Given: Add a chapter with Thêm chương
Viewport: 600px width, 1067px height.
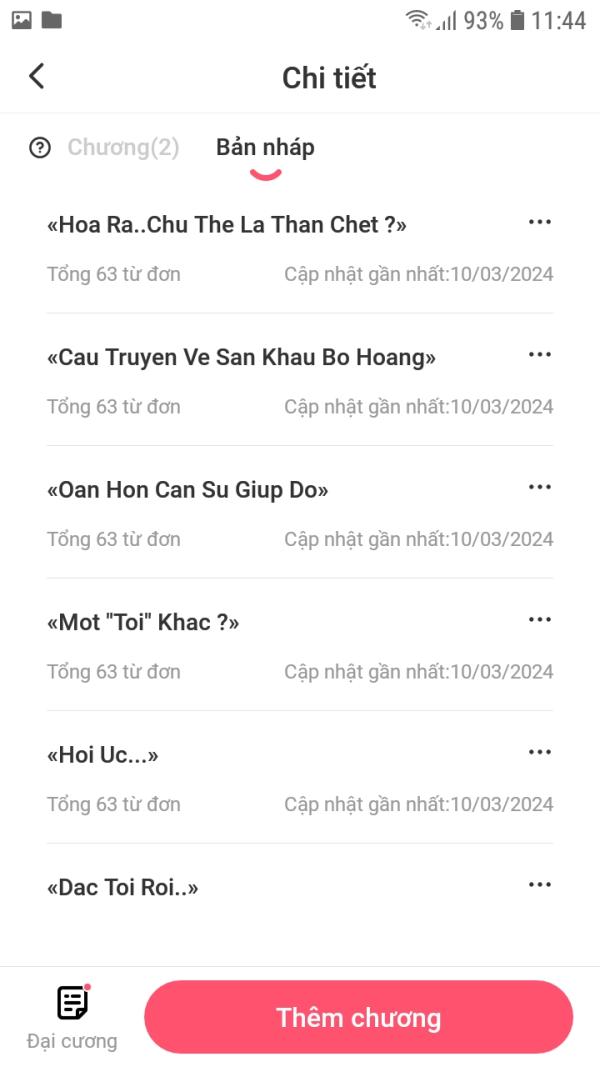Looking at the screenshot, I should click(x=358, y=1018).
